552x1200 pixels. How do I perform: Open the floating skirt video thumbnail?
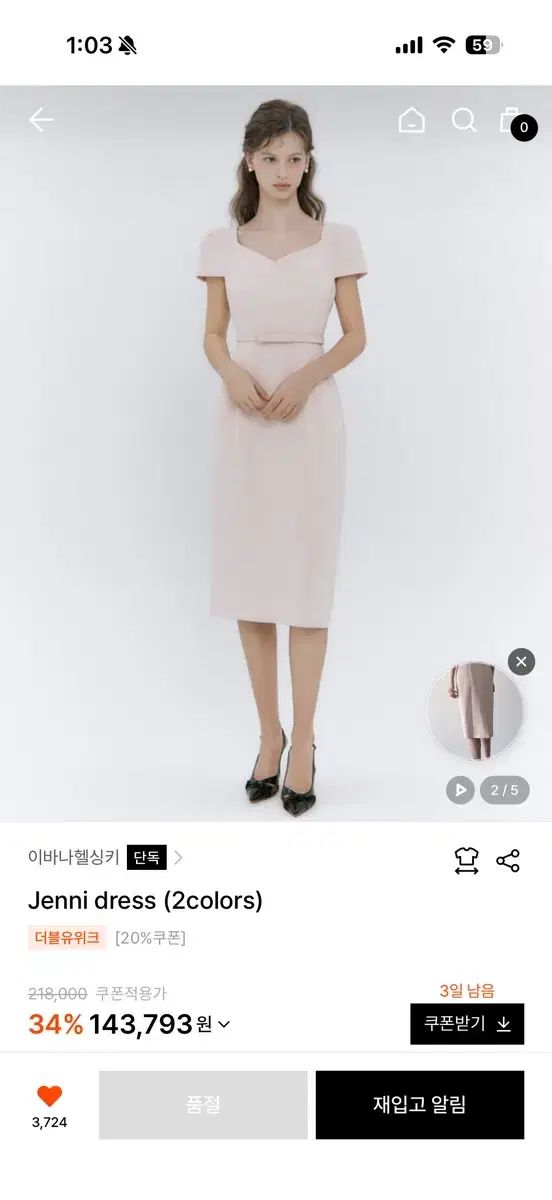click(x=475, y=712)
